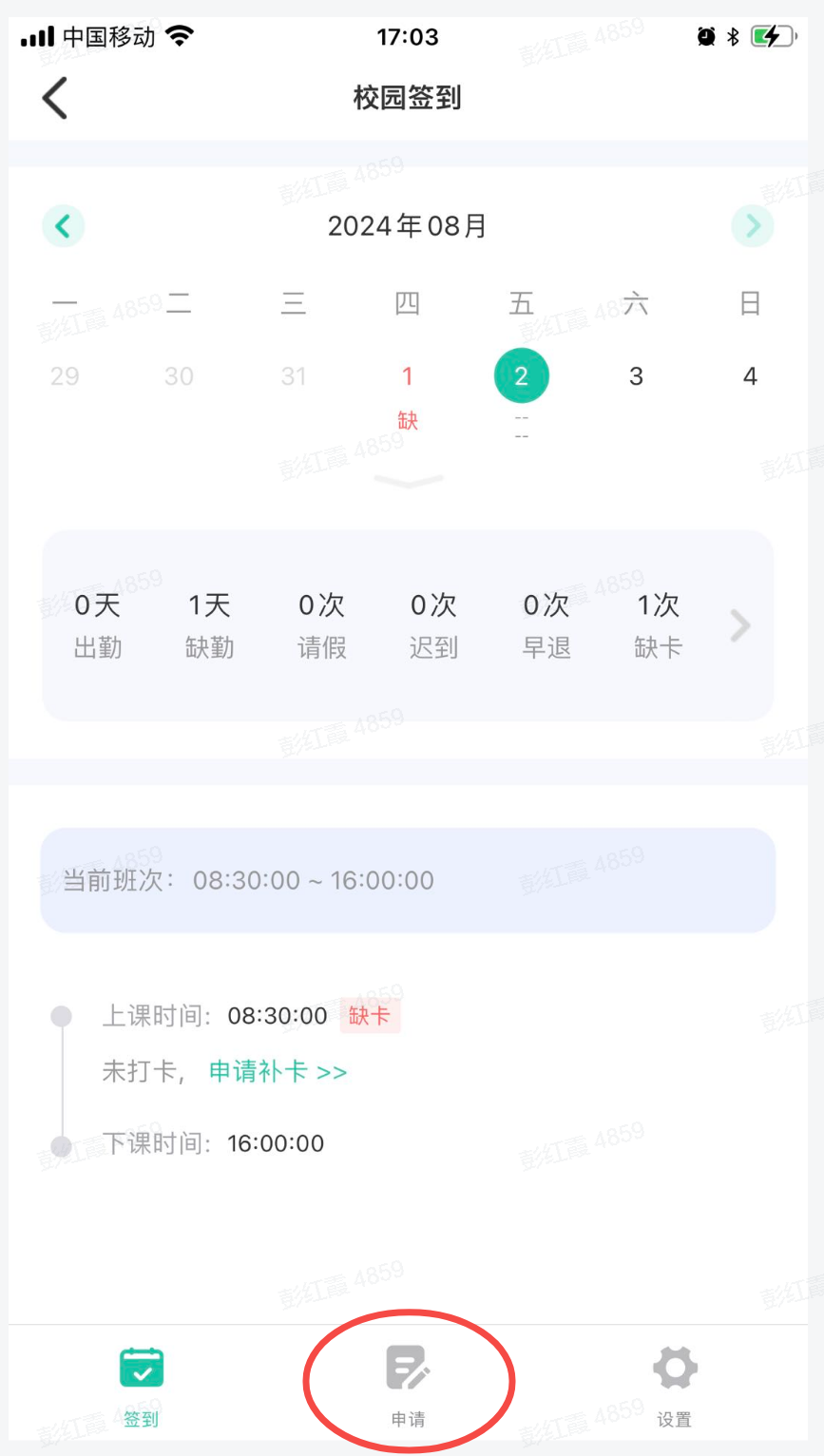Select date 3 in the calendar
The height and width of the screenshot is (1456, 824).
coord(636,376)
